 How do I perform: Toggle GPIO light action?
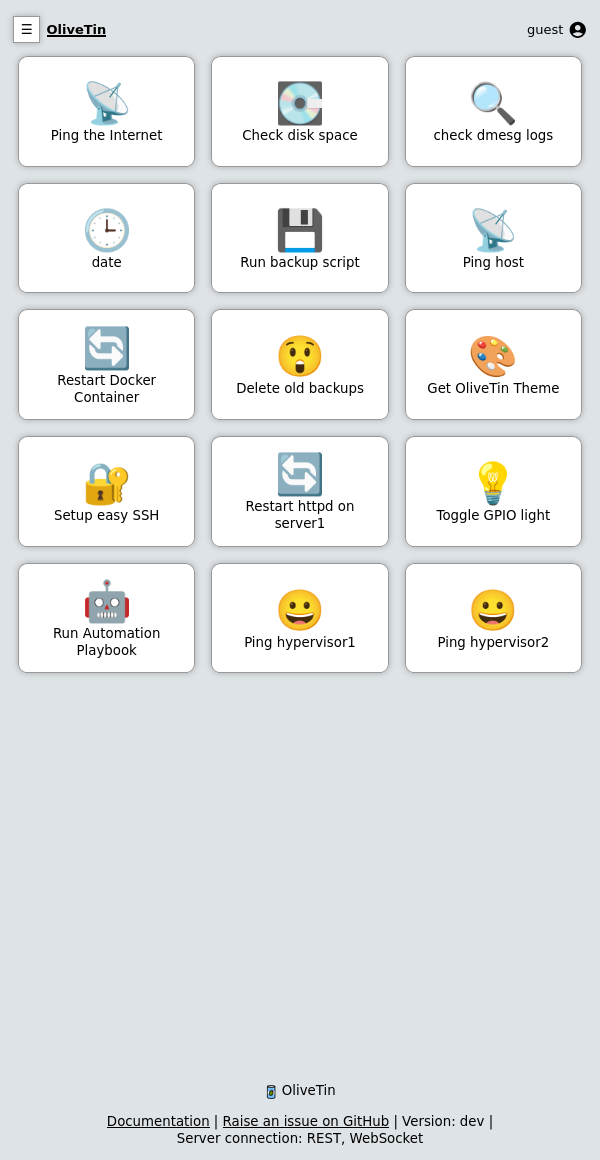[x=493, y=491]
